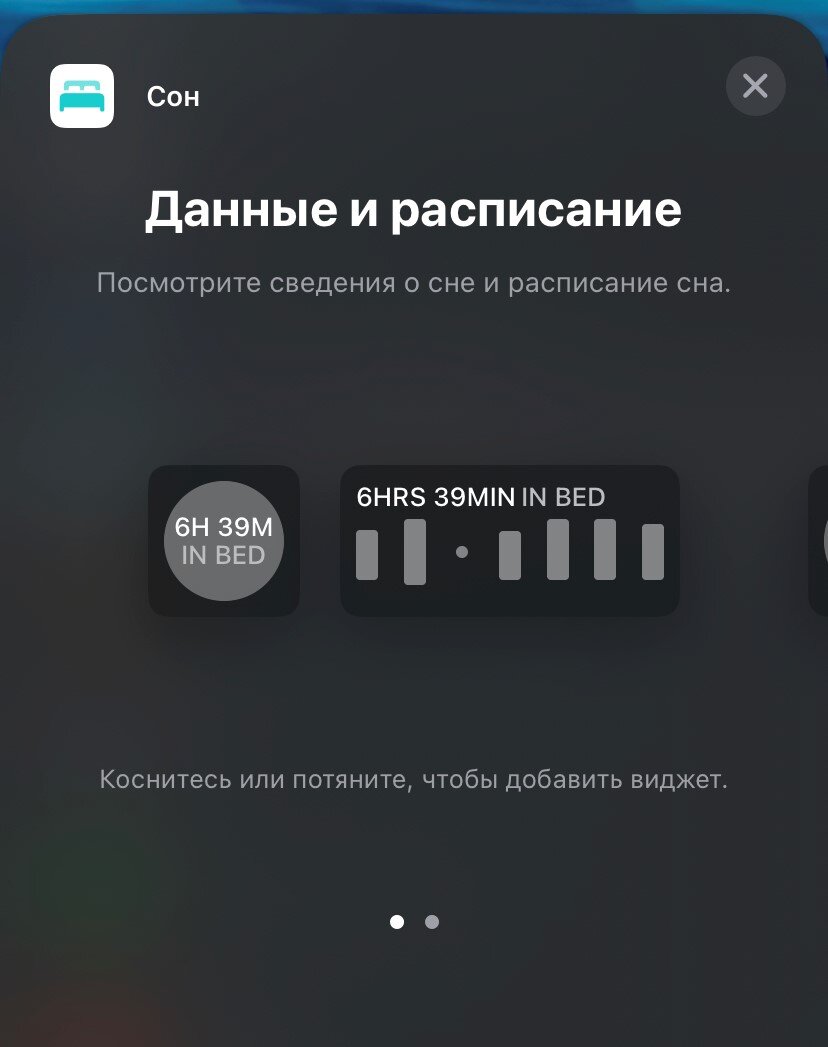
Task: Select the rectangular 6HRS 39MIN IN BED widget
Action: tap(510, 541)
